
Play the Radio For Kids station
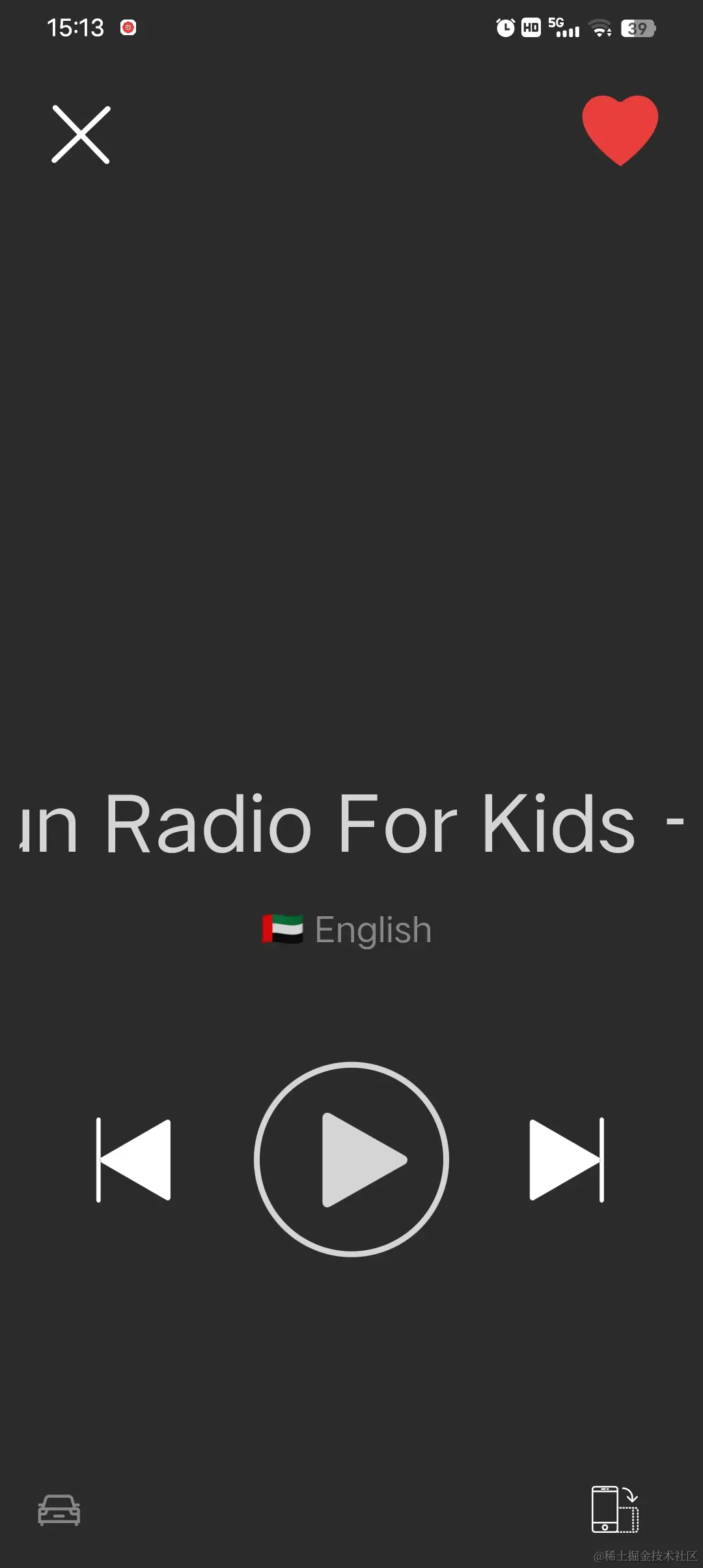click(x=351, y=1160)
